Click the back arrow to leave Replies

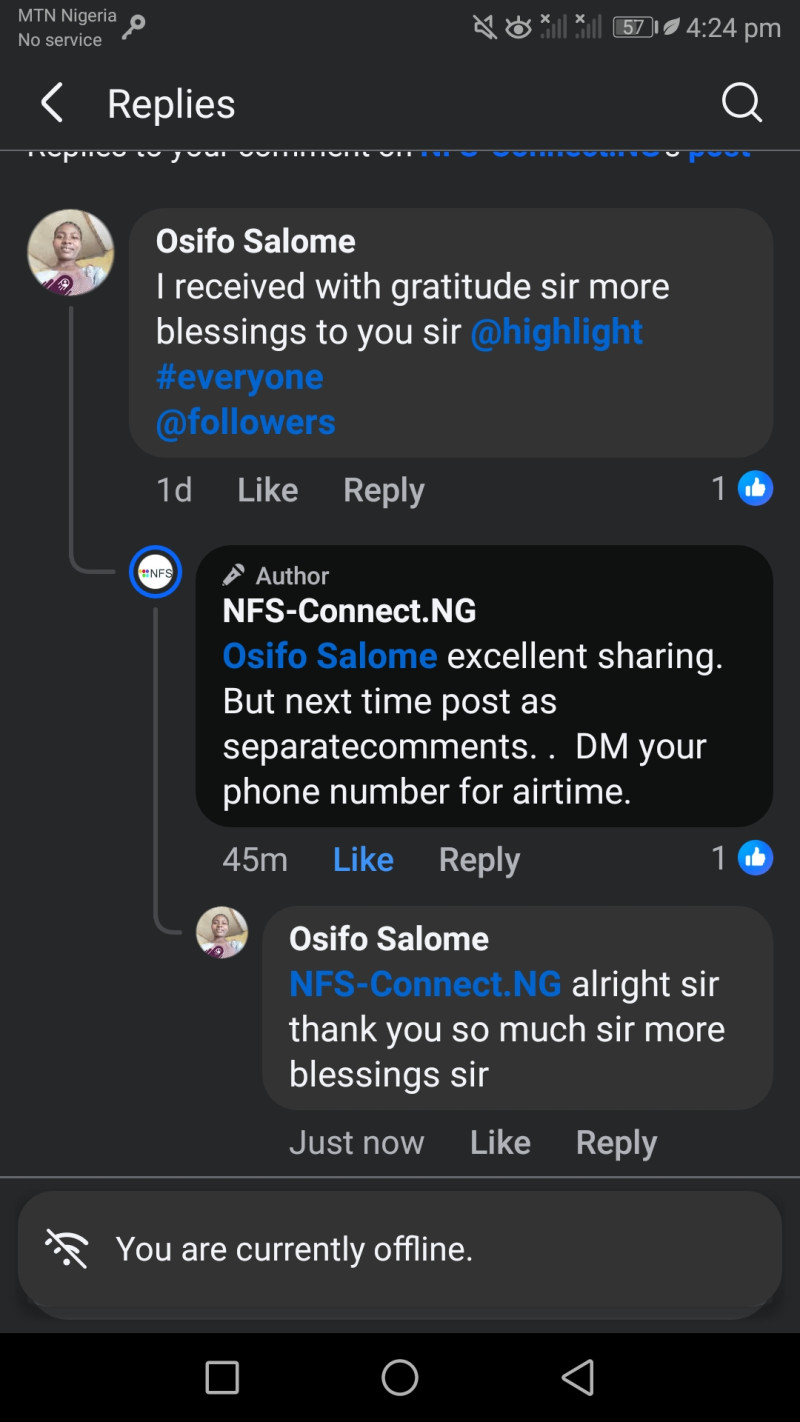(x=52, y=102)
